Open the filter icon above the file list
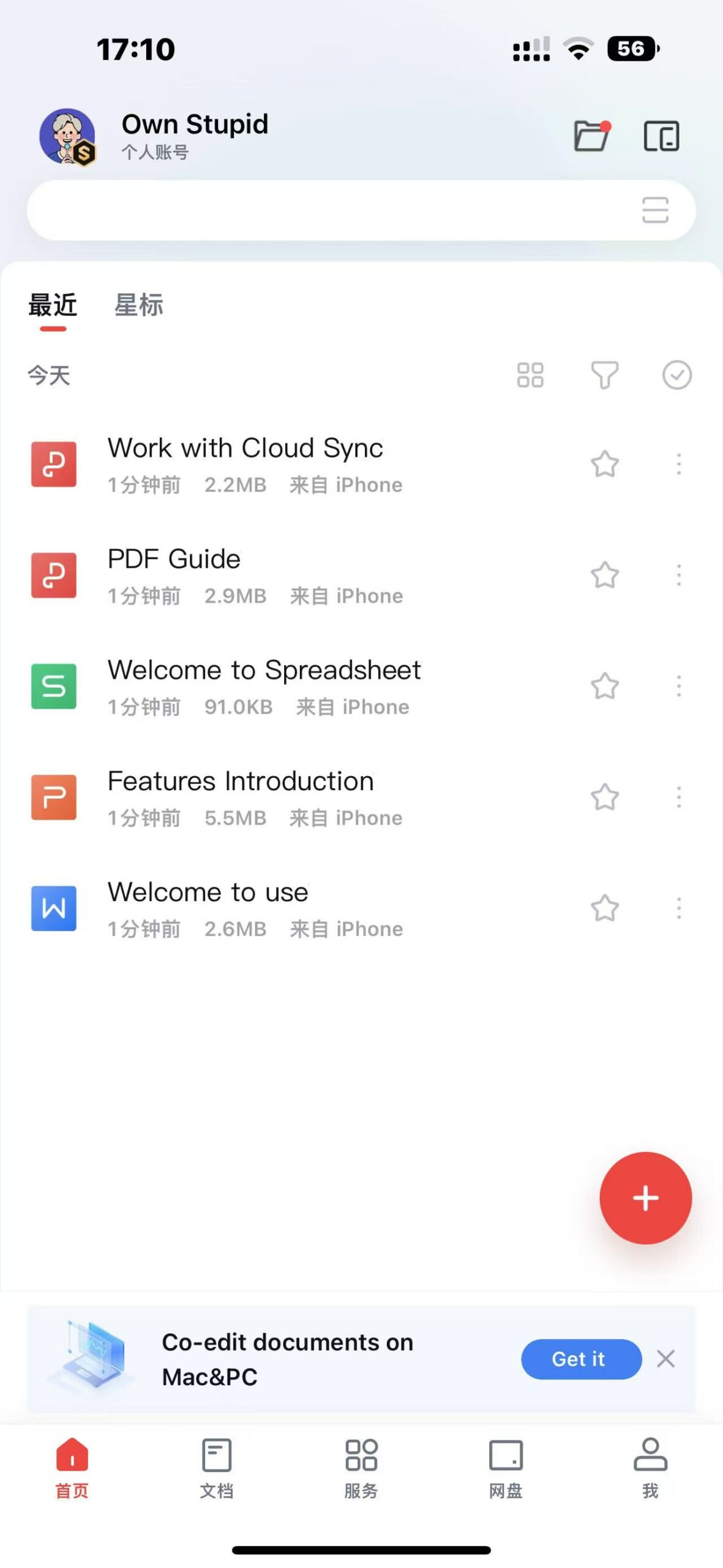This screenshot has height=1568, width=723. point(604,376)
